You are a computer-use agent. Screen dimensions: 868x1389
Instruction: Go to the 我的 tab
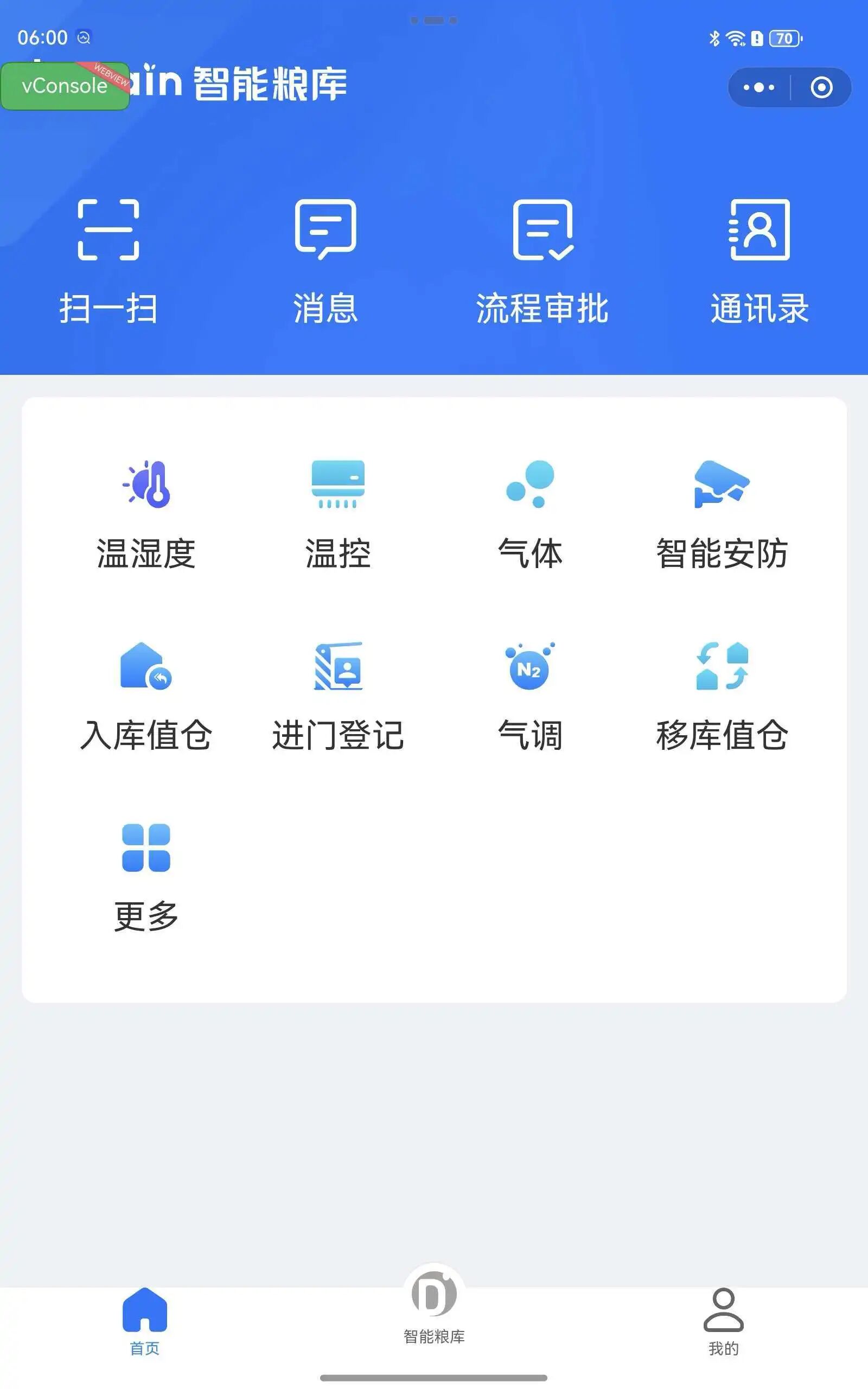(x=723, y=1321)
